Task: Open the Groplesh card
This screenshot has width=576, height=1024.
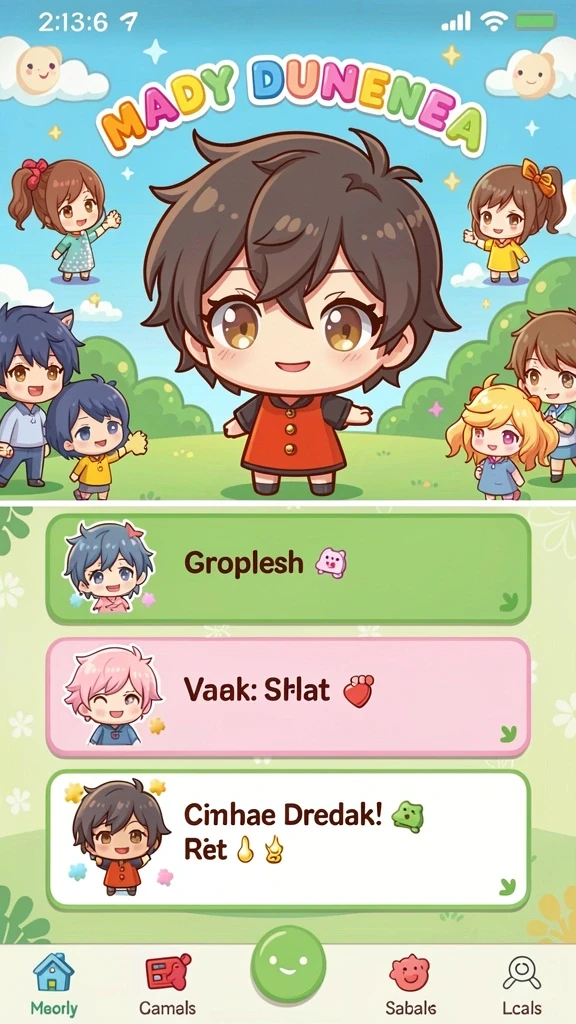Action: tap(288, 568)
